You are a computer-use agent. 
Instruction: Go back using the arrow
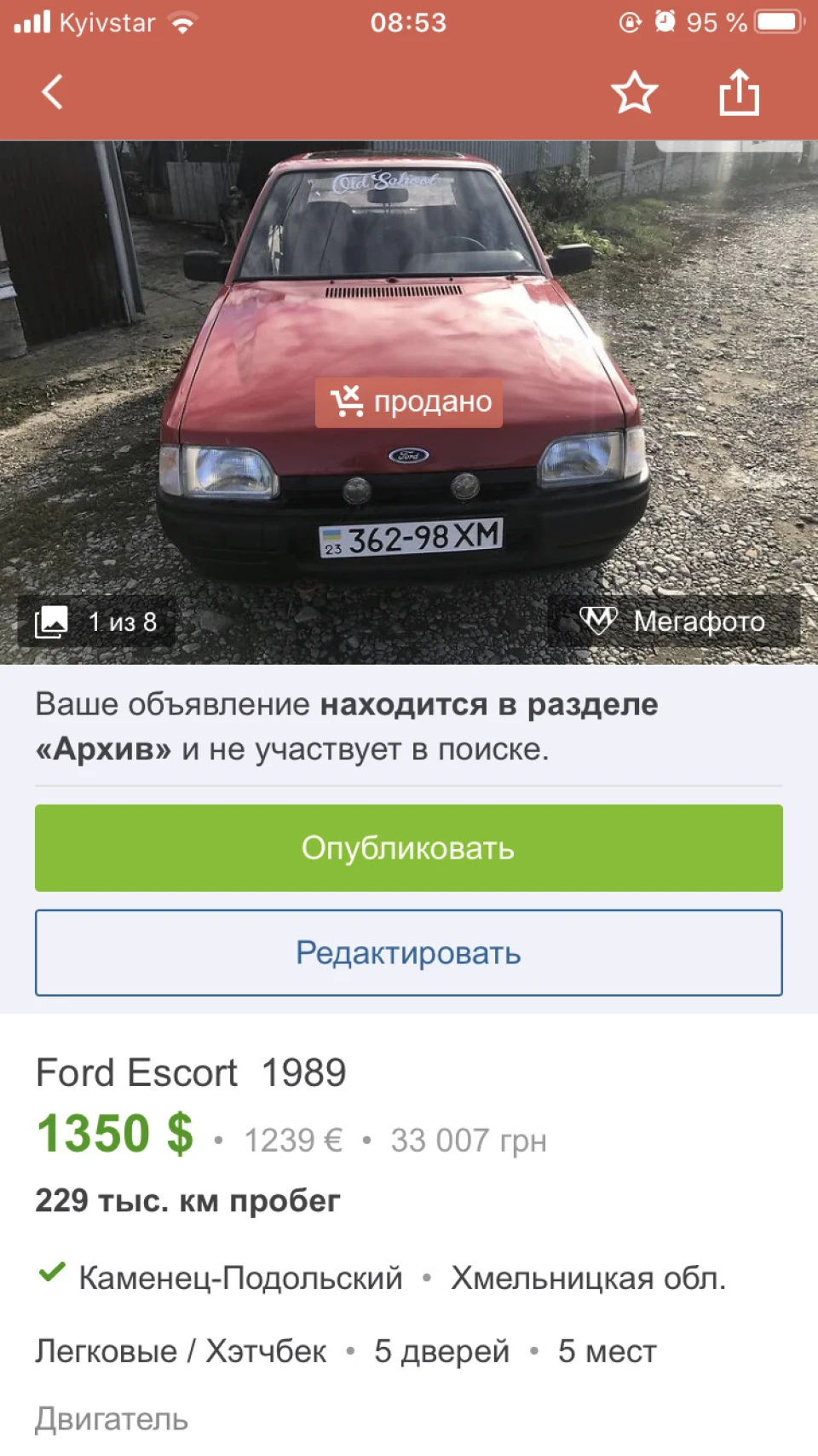pos(53,92)
